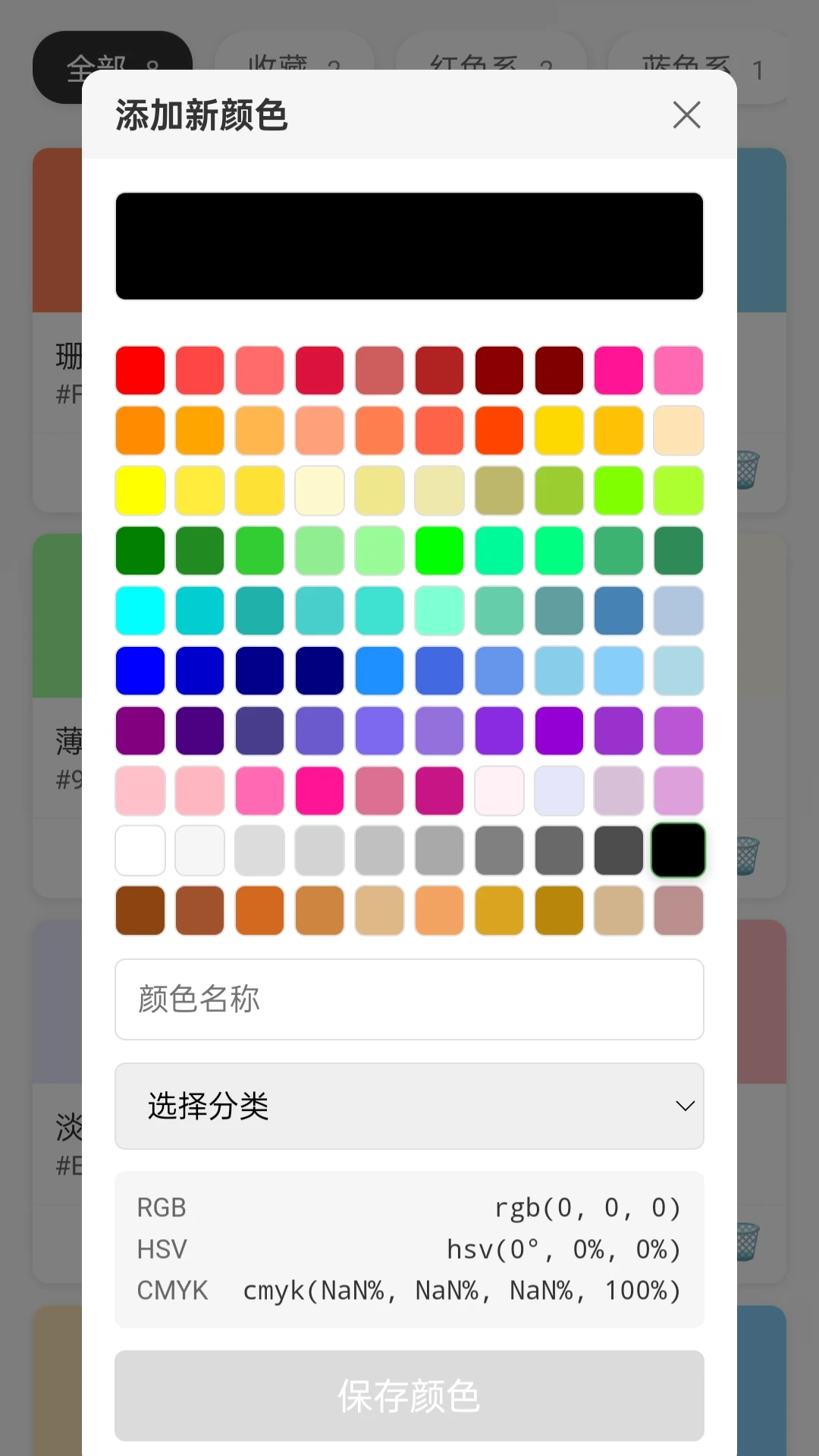Choose the gold yellow swatch

(x=559, y=431)
